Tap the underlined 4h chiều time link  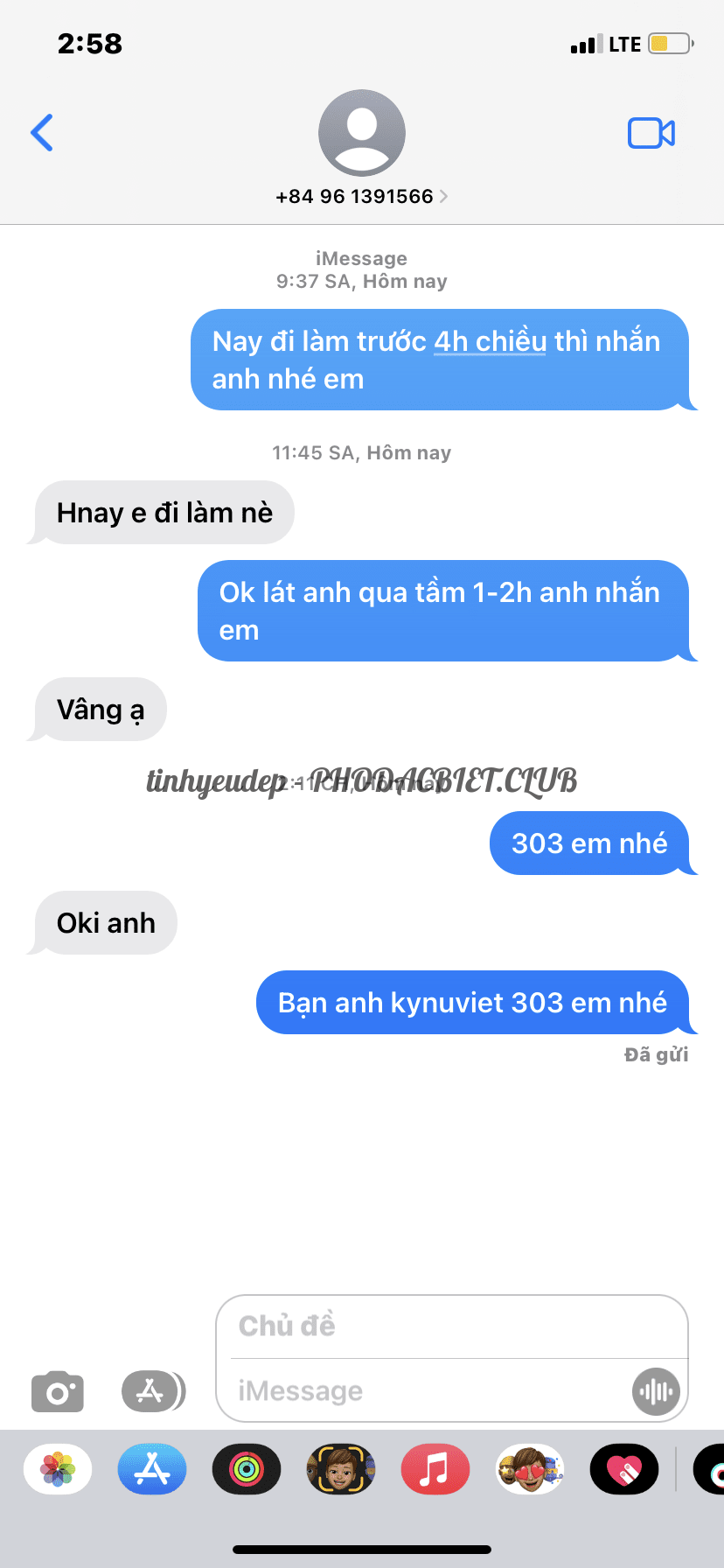[x=491, y=341]
